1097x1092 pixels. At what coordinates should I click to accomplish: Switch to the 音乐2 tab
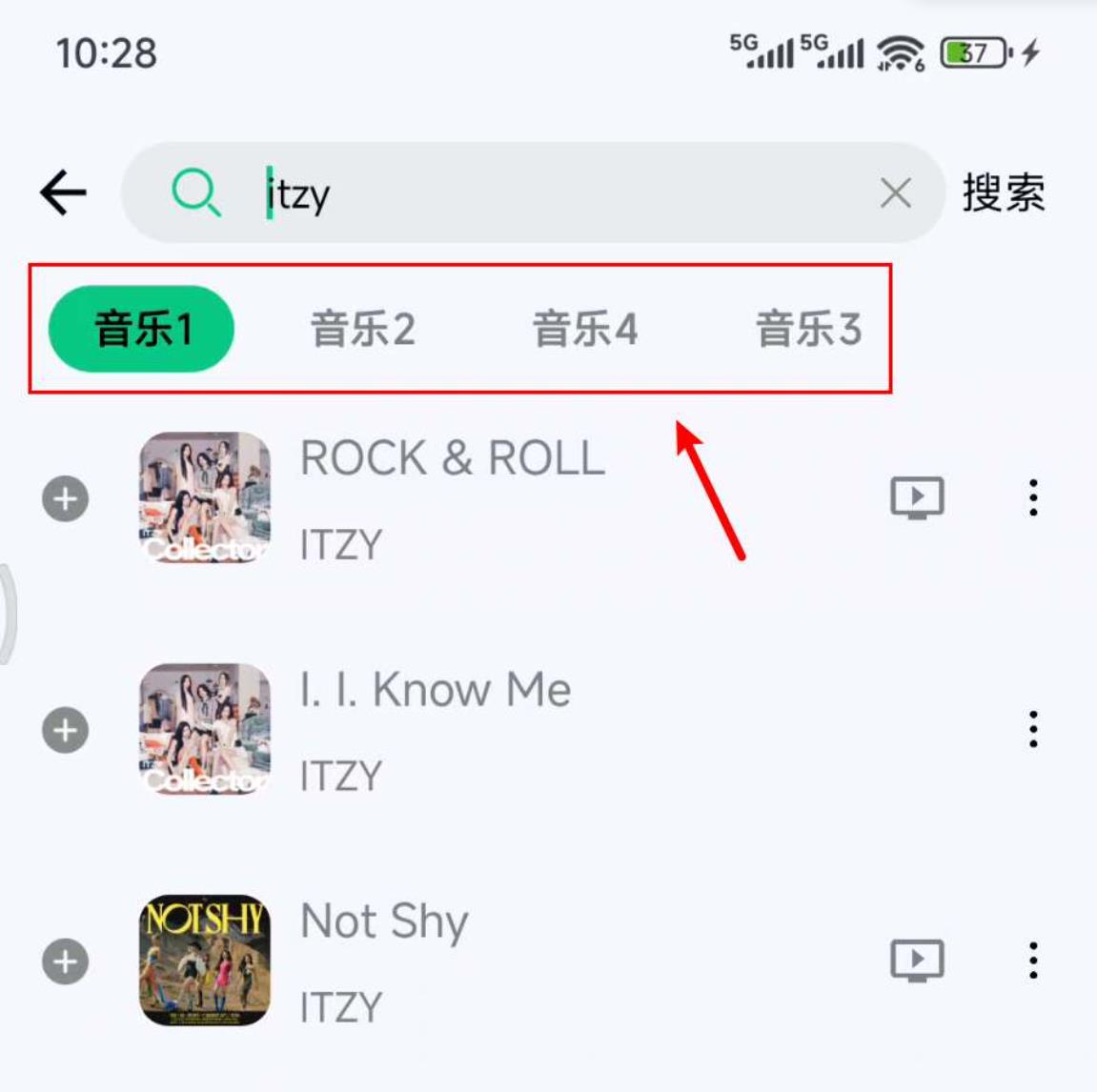pyautogui.click(x=363, y=330)
